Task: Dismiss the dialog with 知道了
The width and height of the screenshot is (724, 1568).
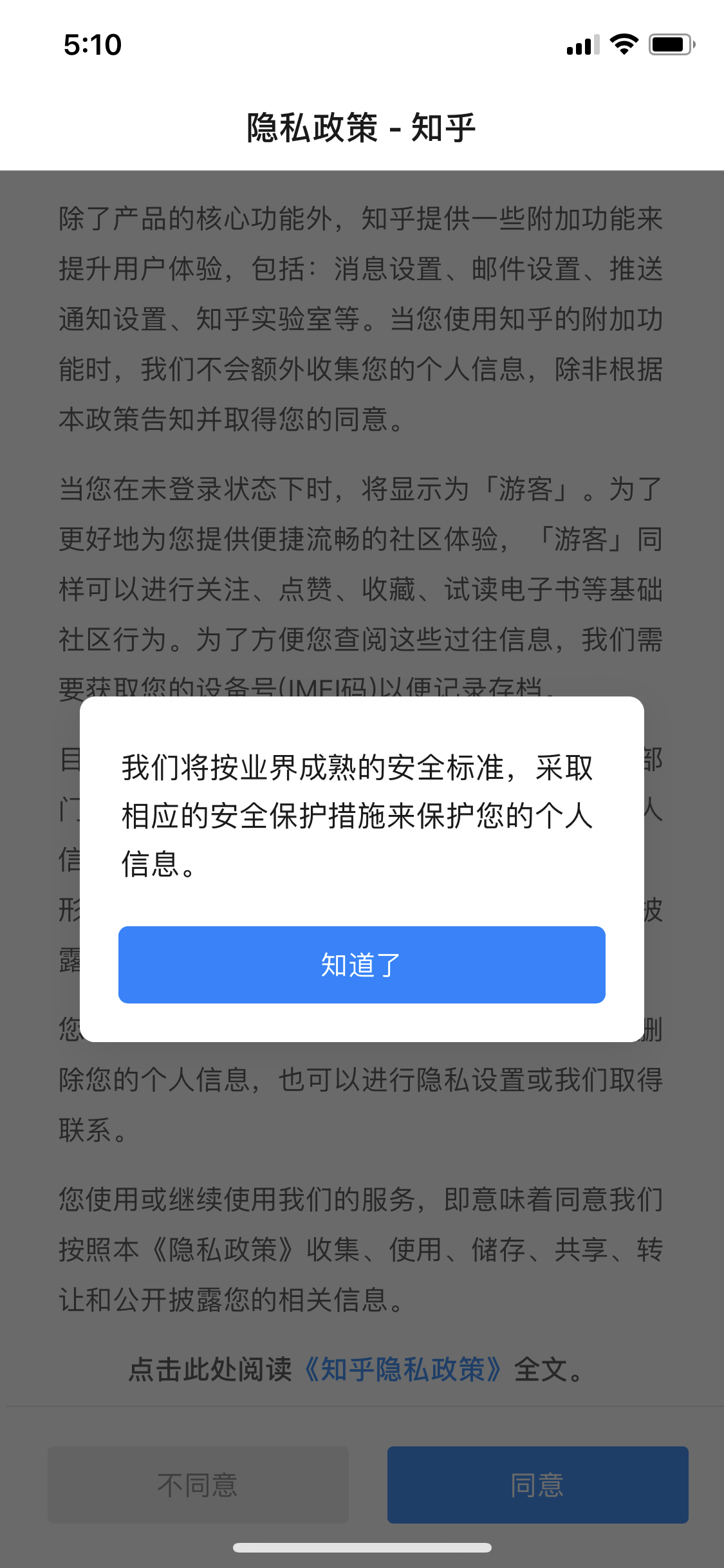Action: 362,964
